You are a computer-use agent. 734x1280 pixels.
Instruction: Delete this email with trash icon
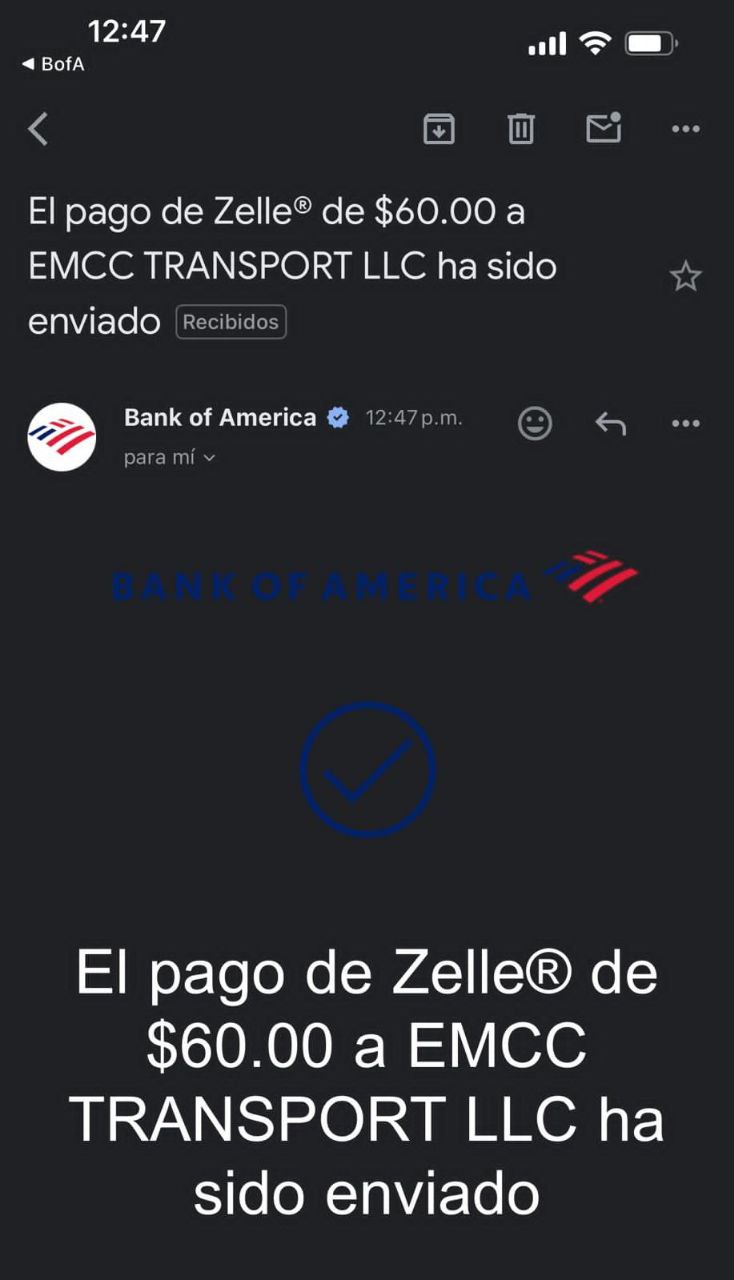(x=521, y=129)
